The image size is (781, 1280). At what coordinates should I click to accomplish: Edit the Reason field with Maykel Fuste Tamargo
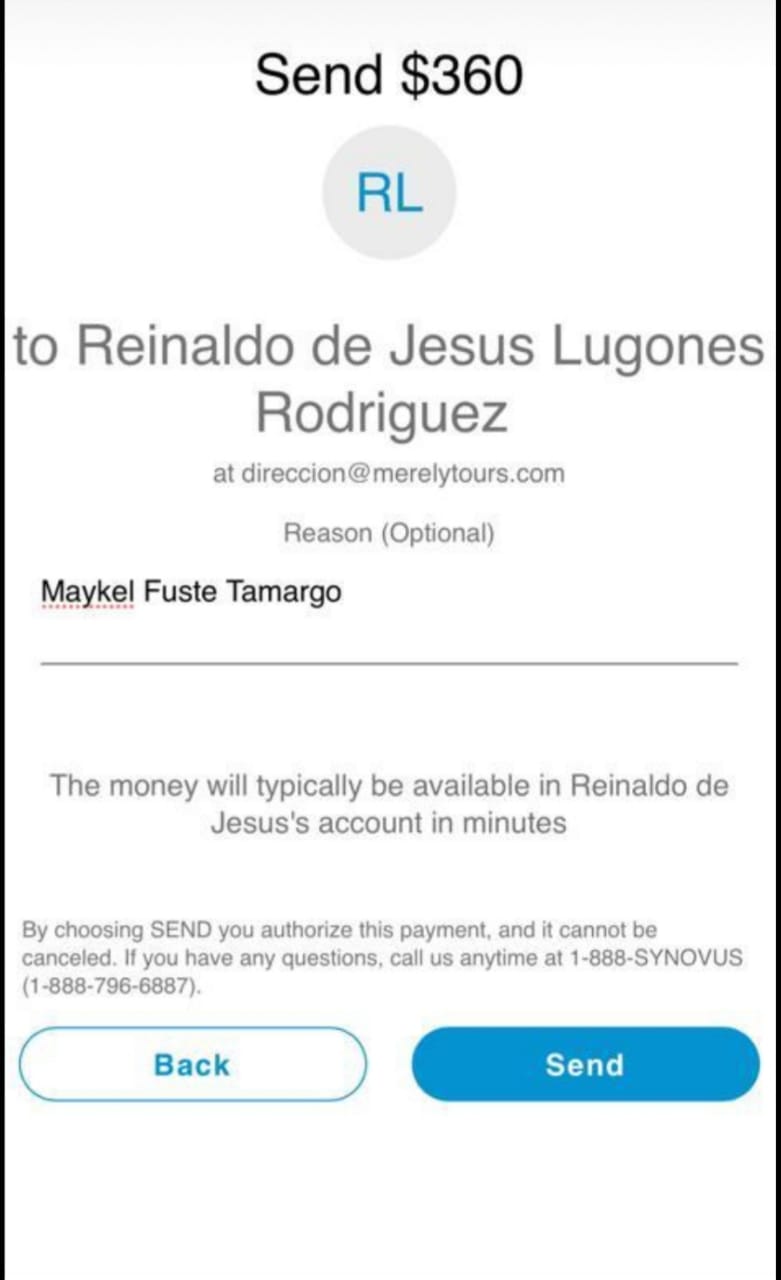pos(389,612)
